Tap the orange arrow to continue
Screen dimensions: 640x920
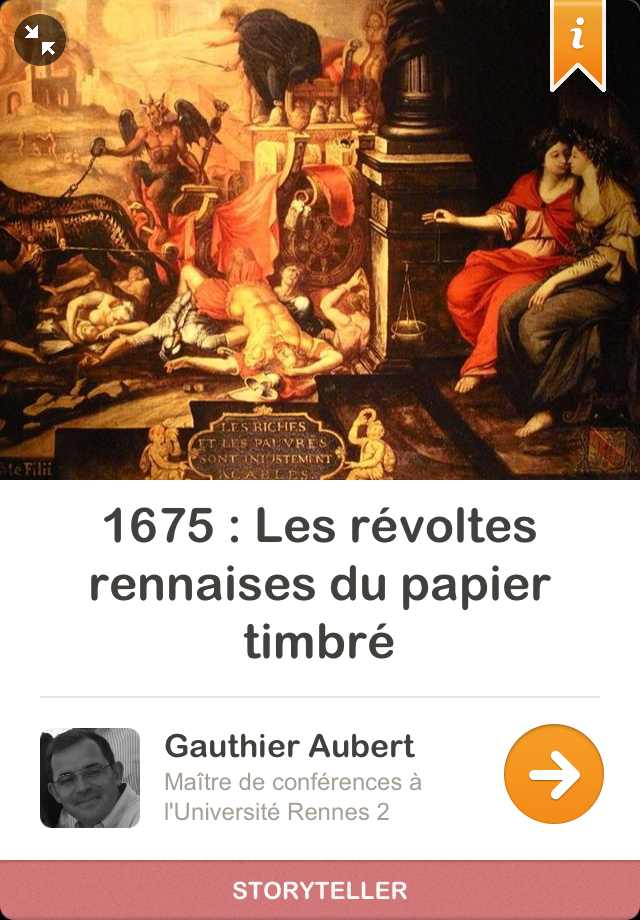[554, 775]
